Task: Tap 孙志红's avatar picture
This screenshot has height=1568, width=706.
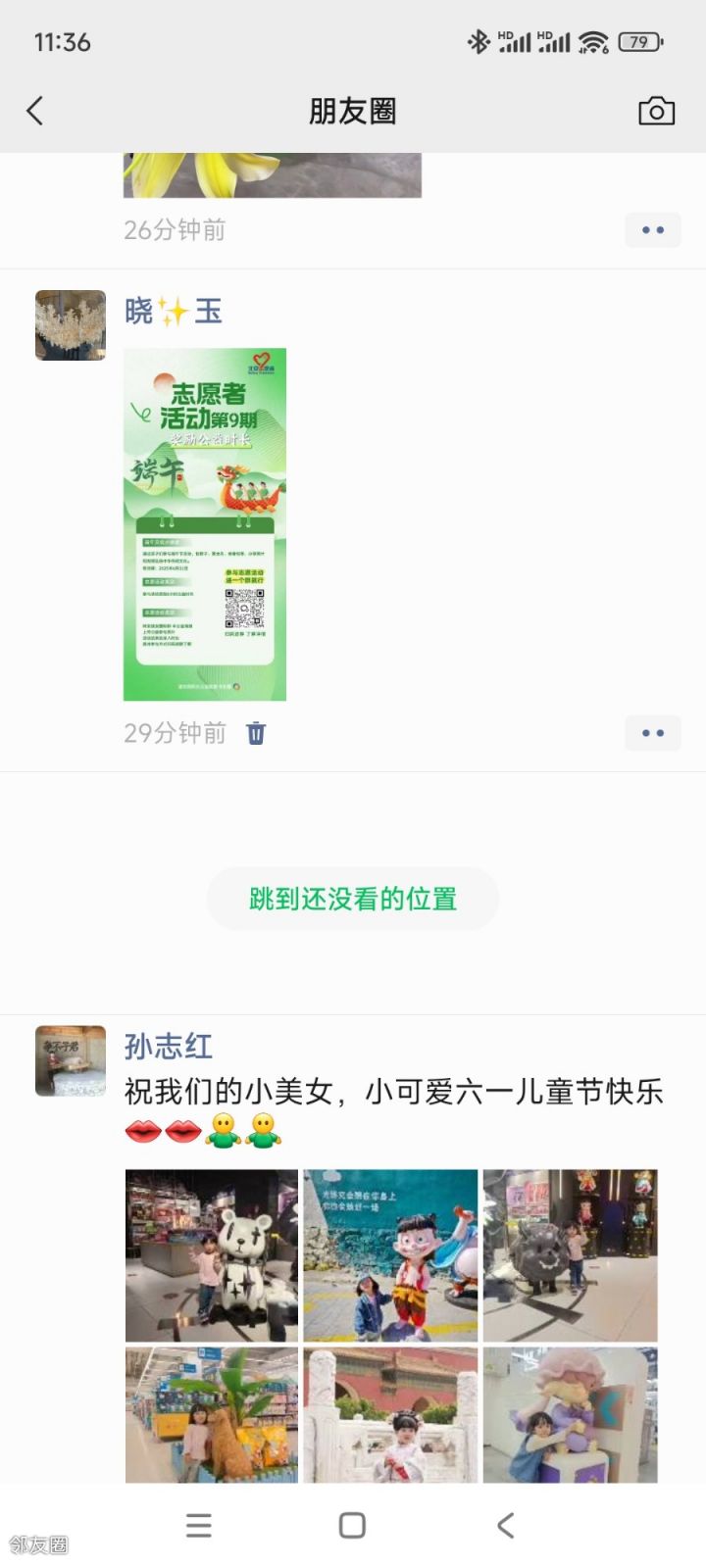Action: click(71, 1061)
